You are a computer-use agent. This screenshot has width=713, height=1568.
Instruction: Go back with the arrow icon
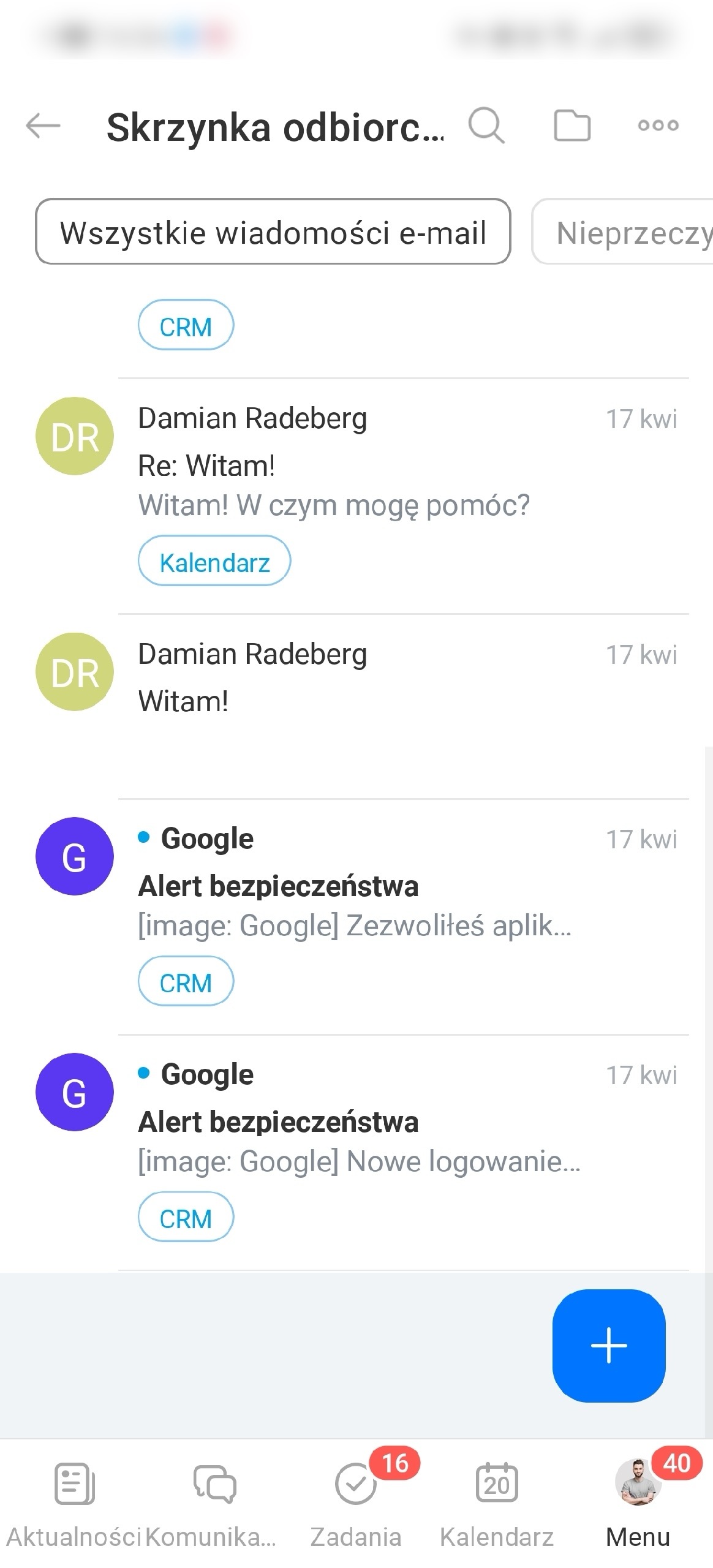(43, 126)
